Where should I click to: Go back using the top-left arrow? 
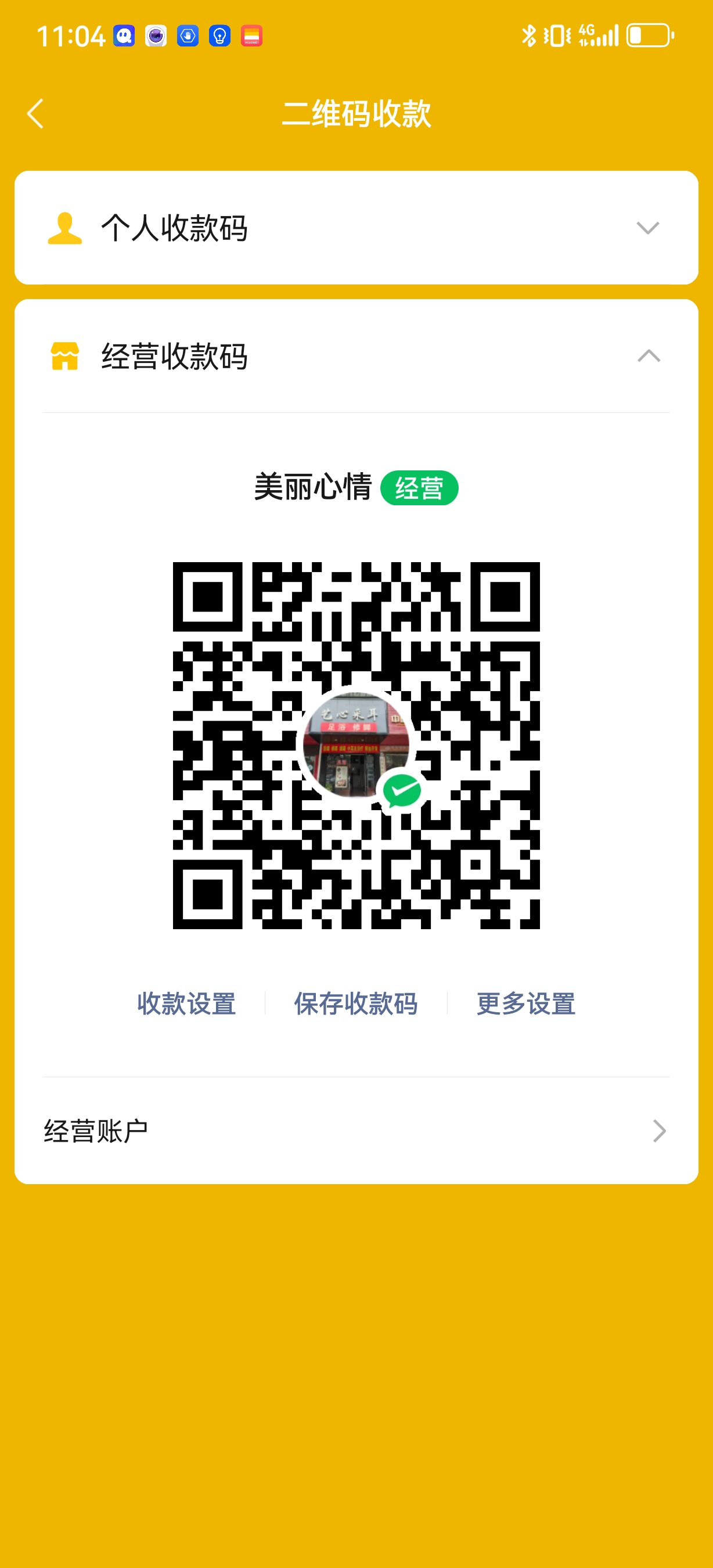[x=36, y=114]
